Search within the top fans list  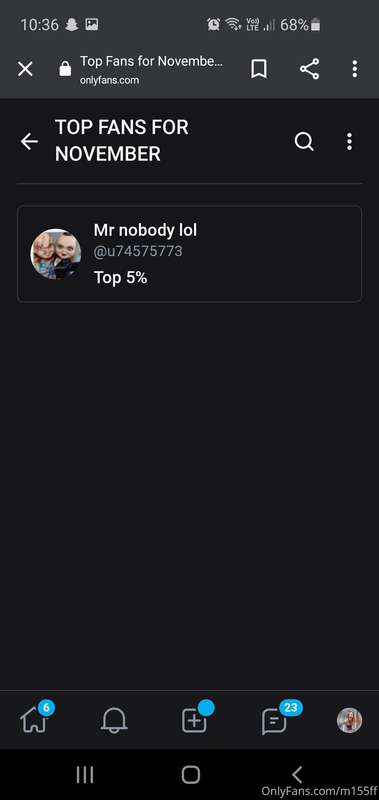[304, 141]
